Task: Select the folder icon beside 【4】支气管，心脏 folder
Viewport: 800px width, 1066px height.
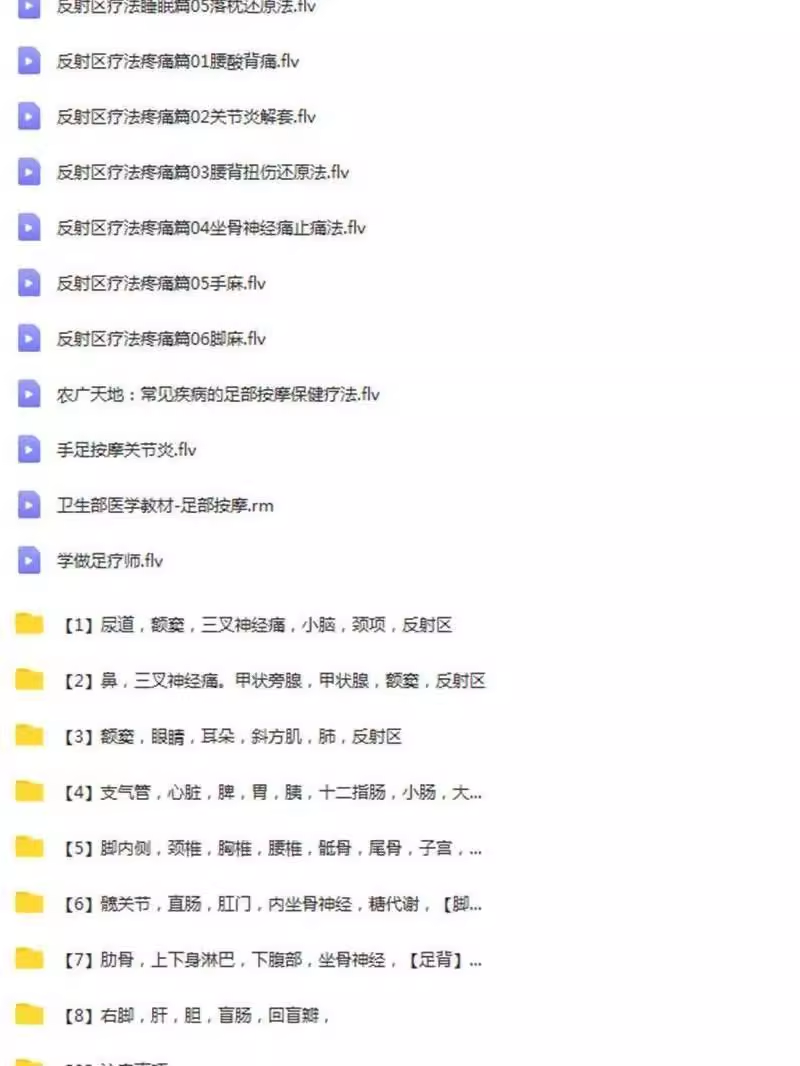Action: coord(27,792)
